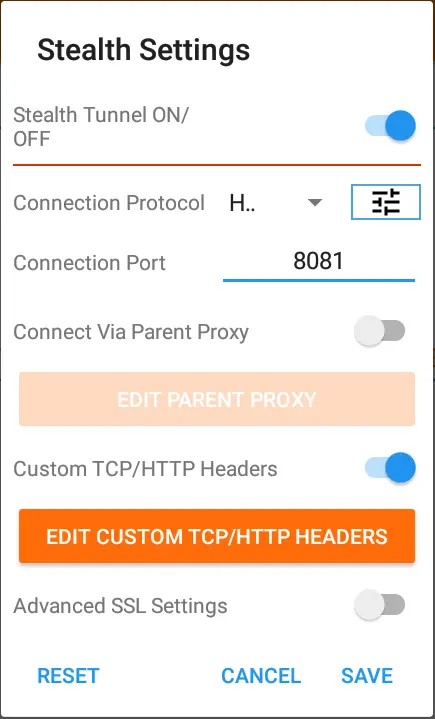Screen dimensions: 435x719
Task: Reset the stealth settings
Action: tap(68, 676)
